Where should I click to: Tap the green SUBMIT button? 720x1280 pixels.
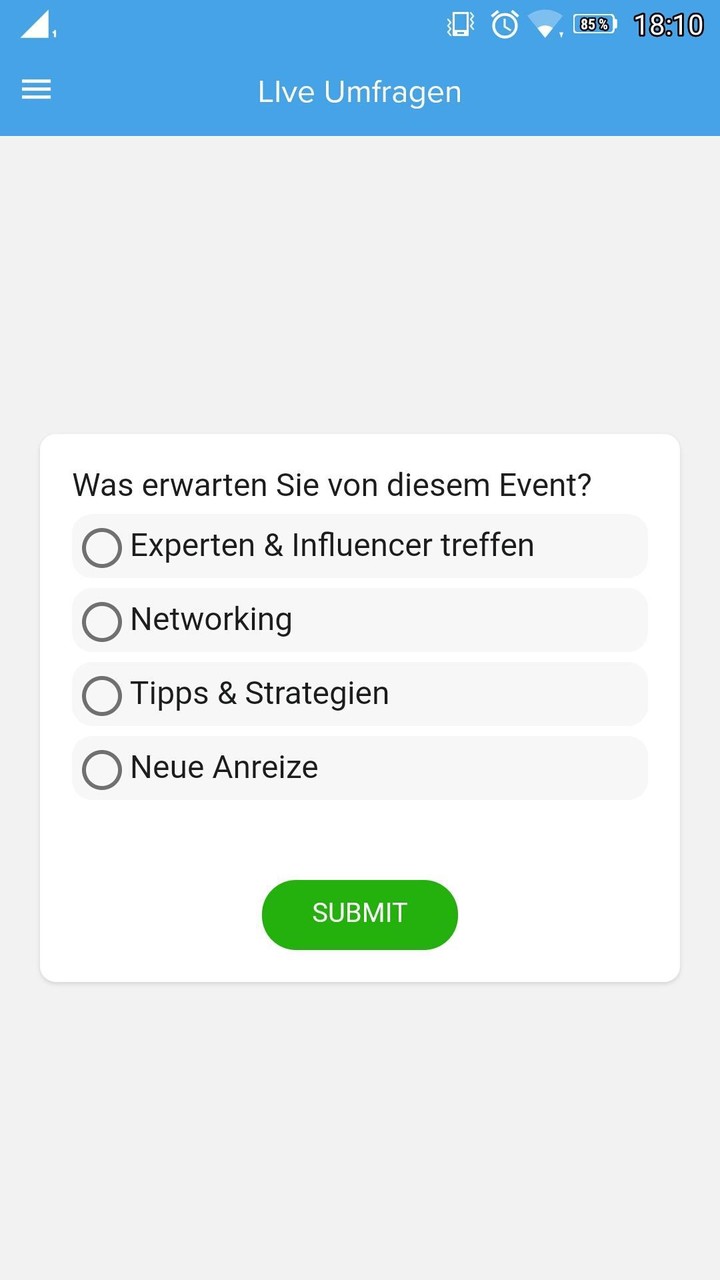tap(359, 914)
